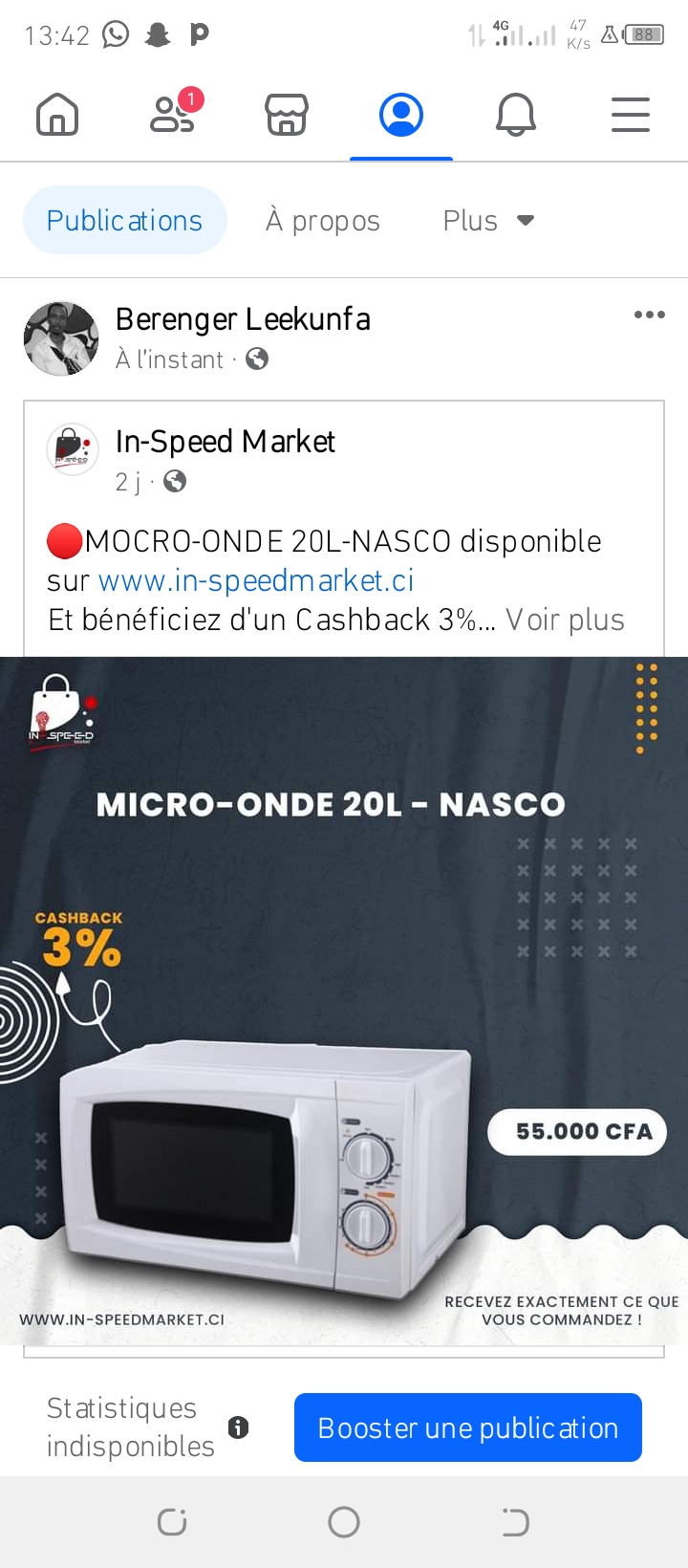The width and height of the screenshot is (688, 1568).
Task: Show info about unavailable statistics
Action: 239,1427
